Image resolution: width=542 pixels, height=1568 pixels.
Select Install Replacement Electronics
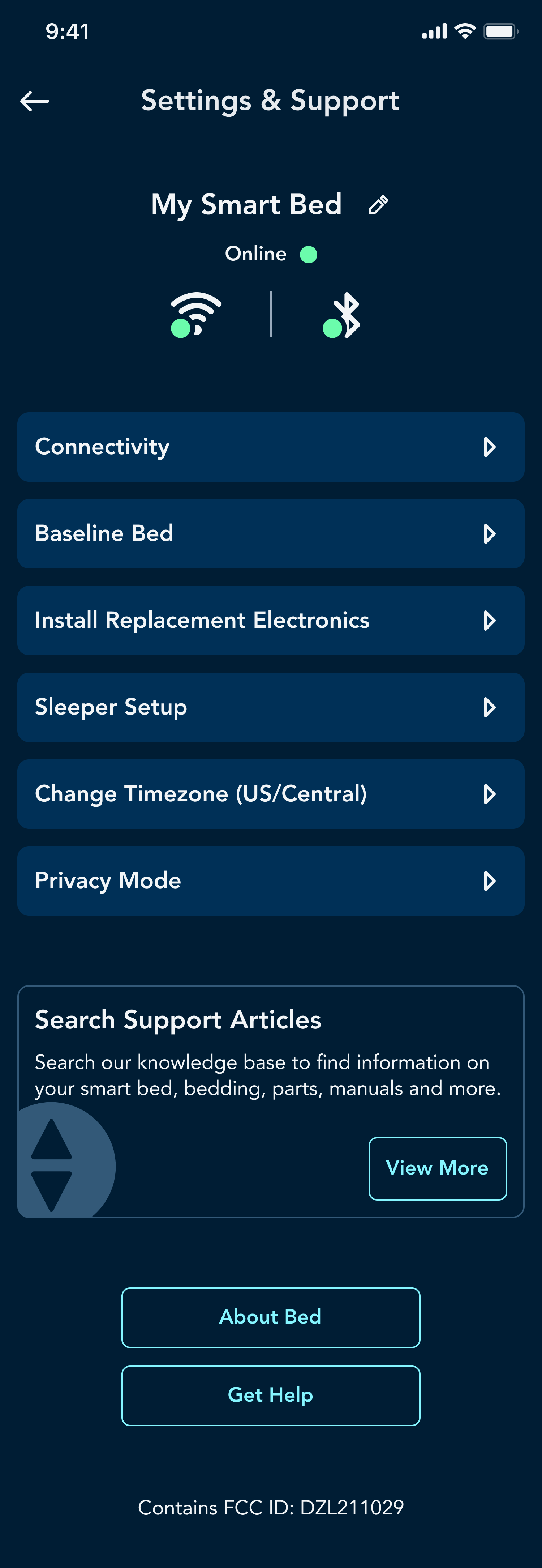(271, 620)
